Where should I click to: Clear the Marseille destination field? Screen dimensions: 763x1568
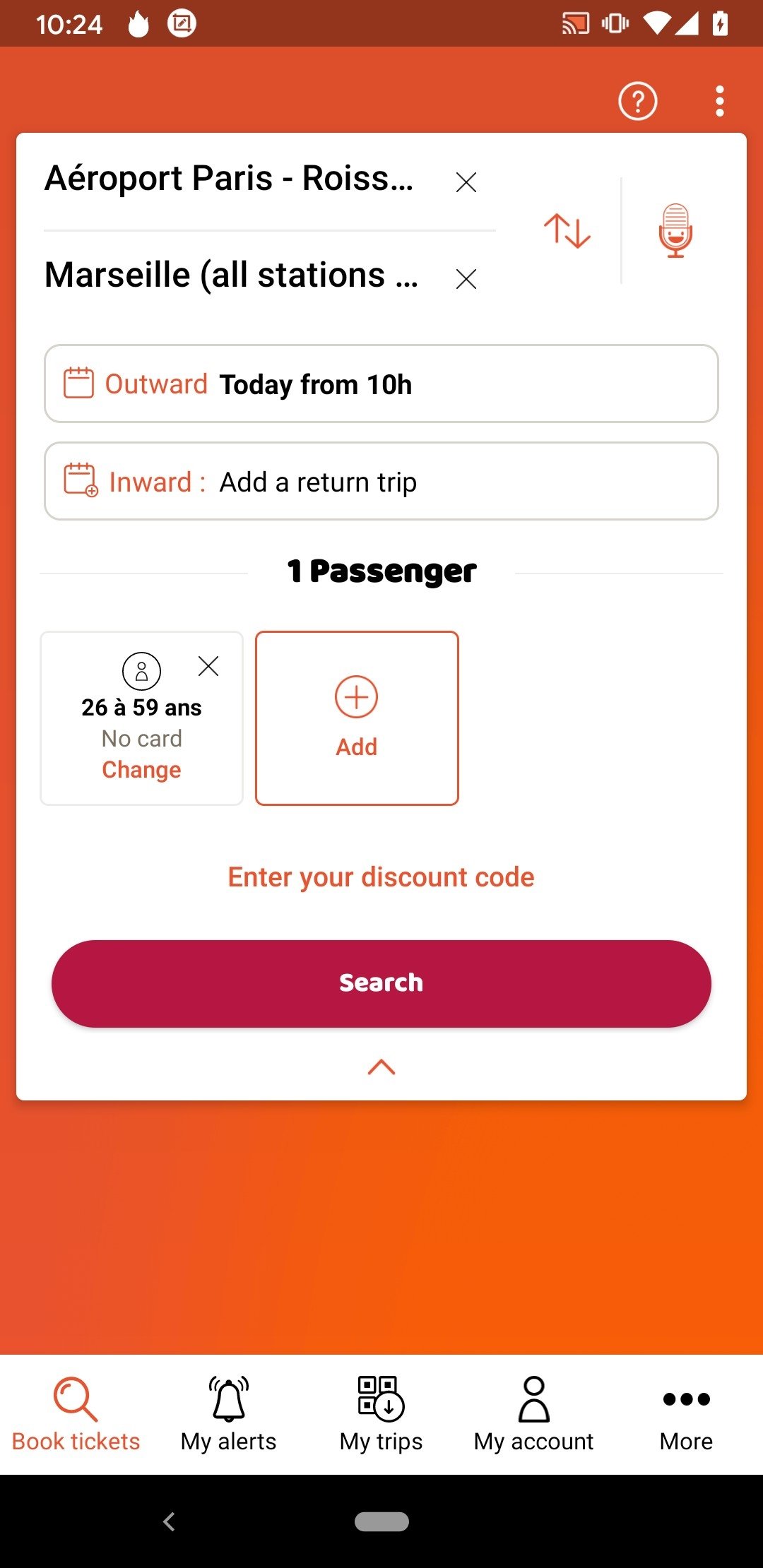point(466,280)
